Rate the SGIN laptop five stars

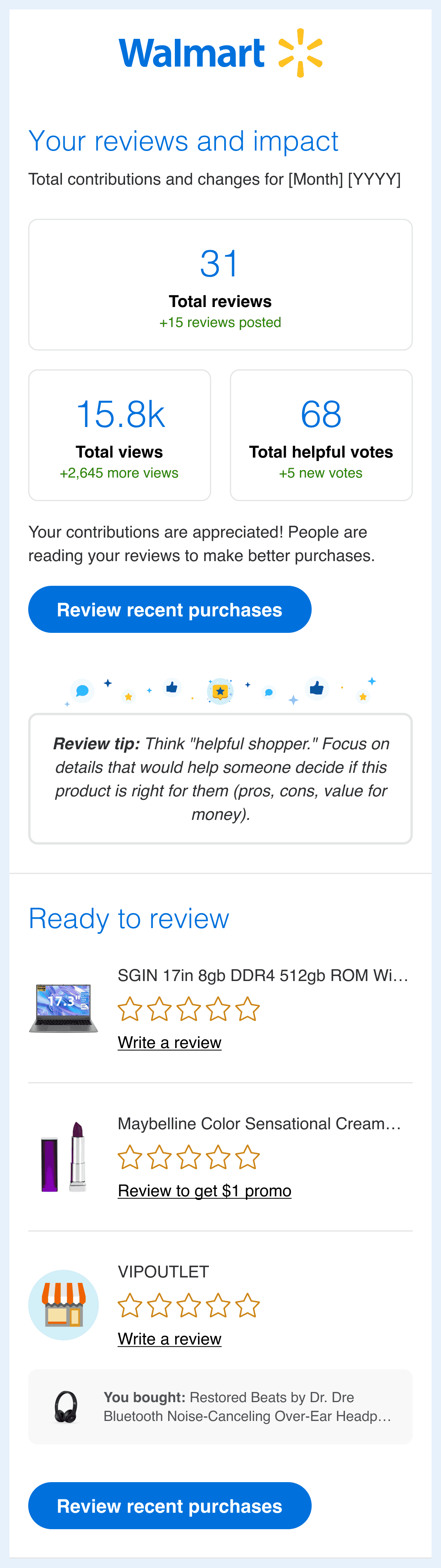(248, 1008)
